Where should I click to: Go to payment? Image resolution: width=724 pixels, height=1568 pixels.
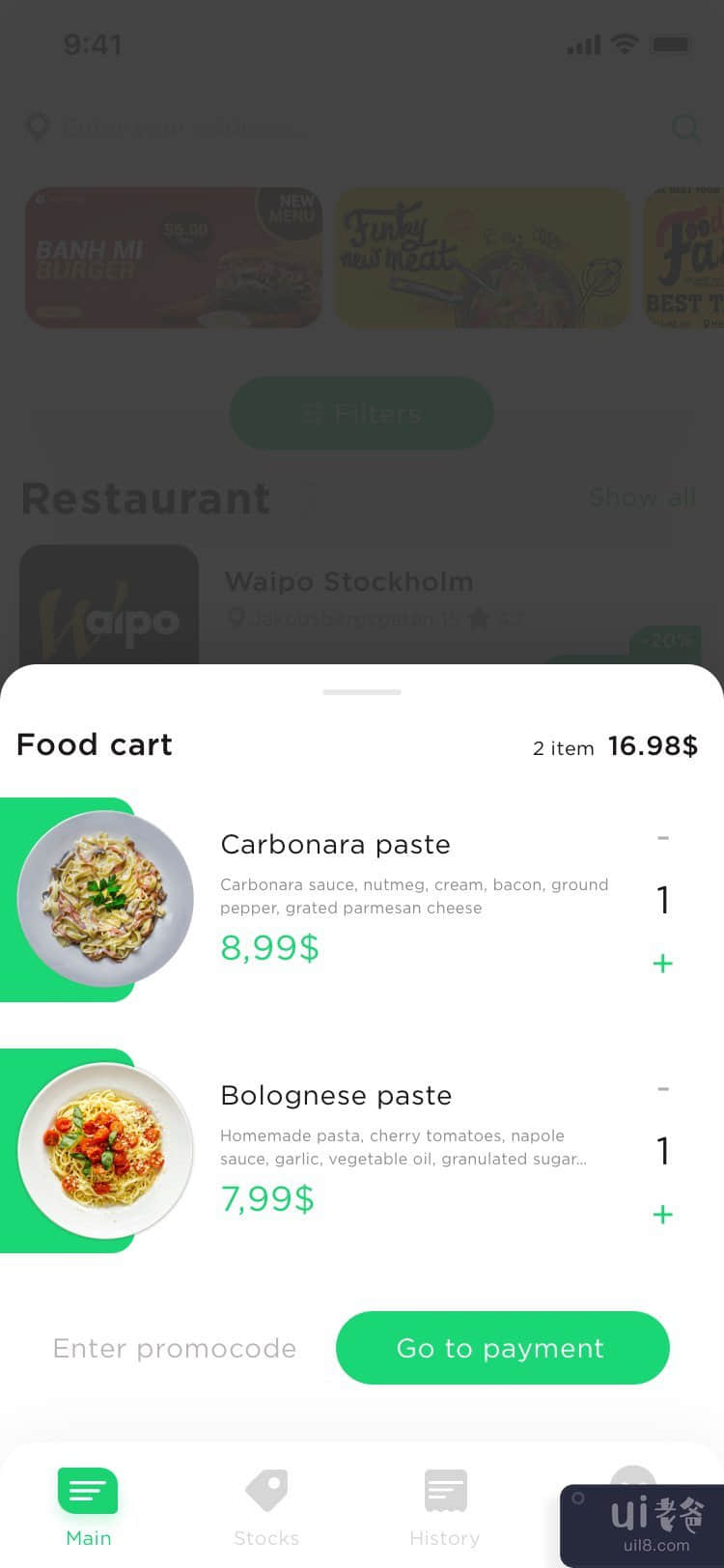[x=502, y=1348]
